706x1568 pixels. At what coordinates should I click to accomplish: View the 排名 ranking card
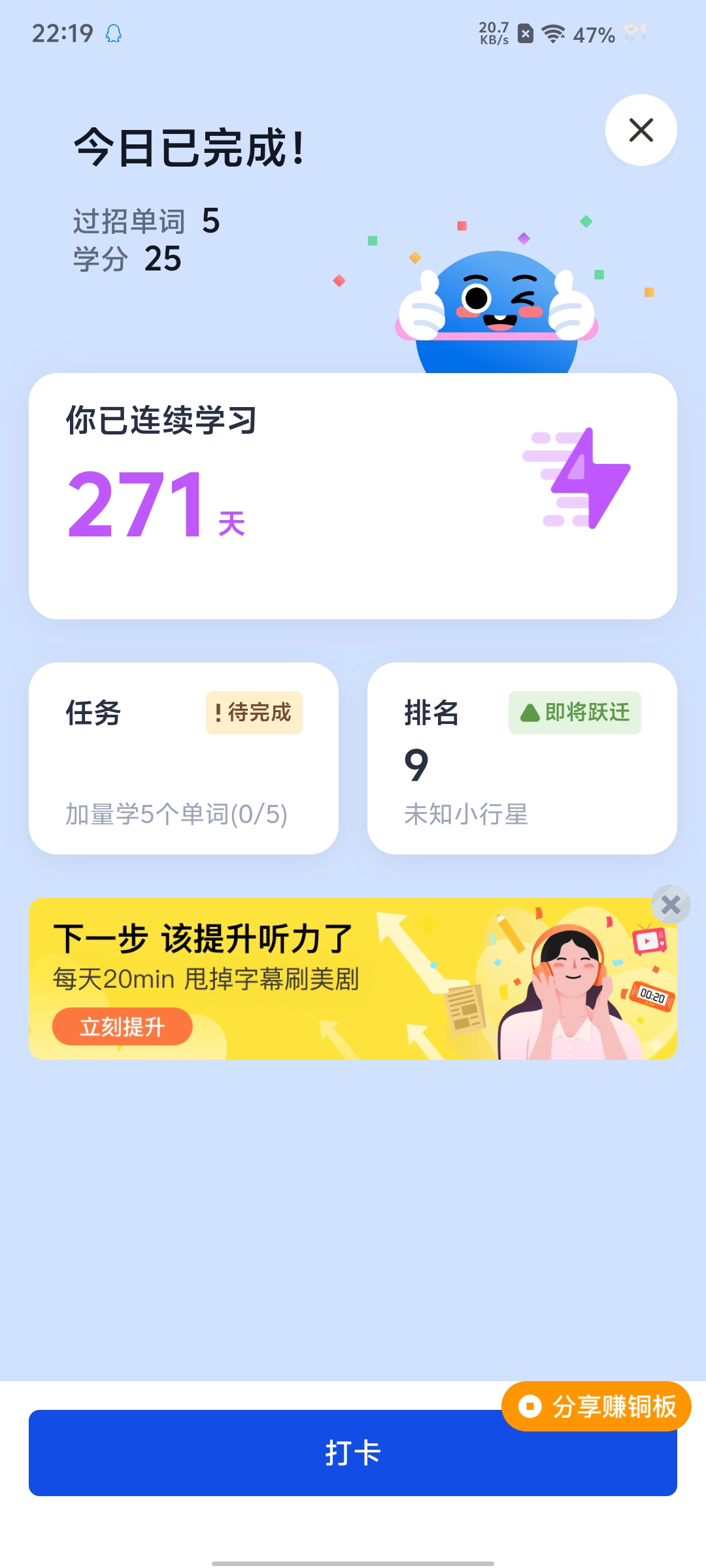pos(522,758)
